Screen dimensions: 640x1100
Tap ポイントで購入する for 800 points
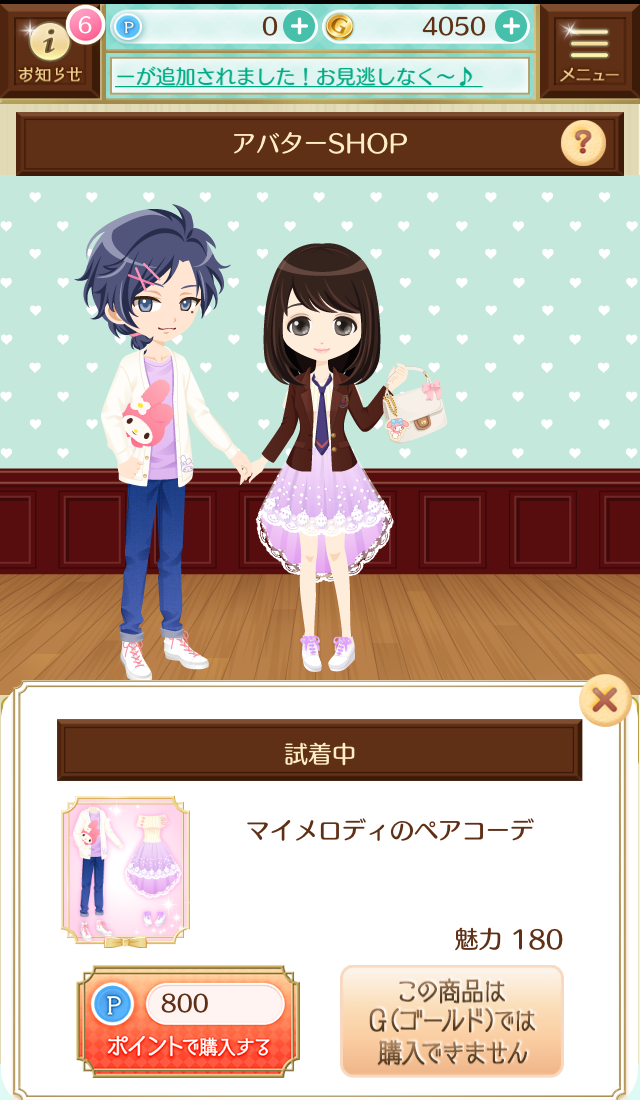click(188, 1020)
